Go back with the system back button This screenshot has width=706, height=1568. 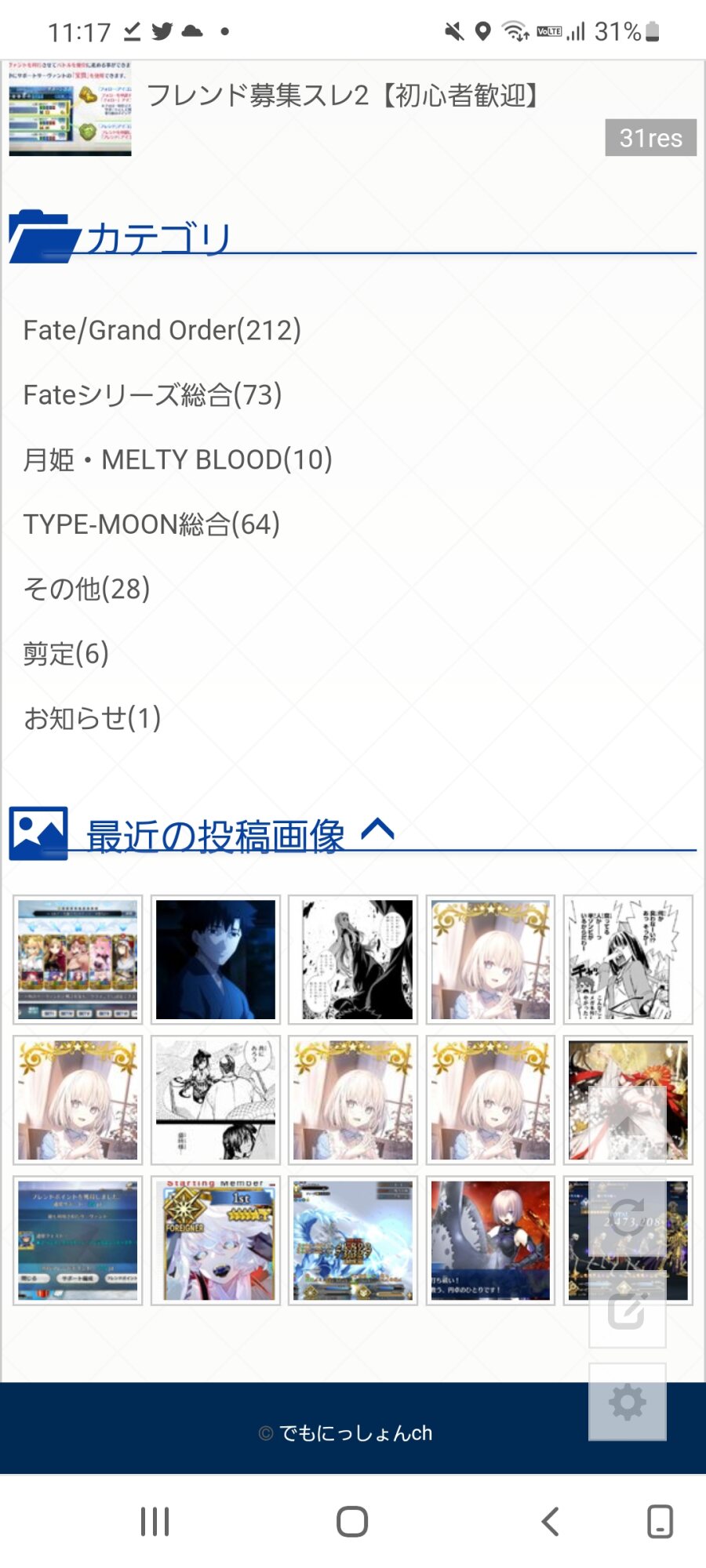(551, 1522)
